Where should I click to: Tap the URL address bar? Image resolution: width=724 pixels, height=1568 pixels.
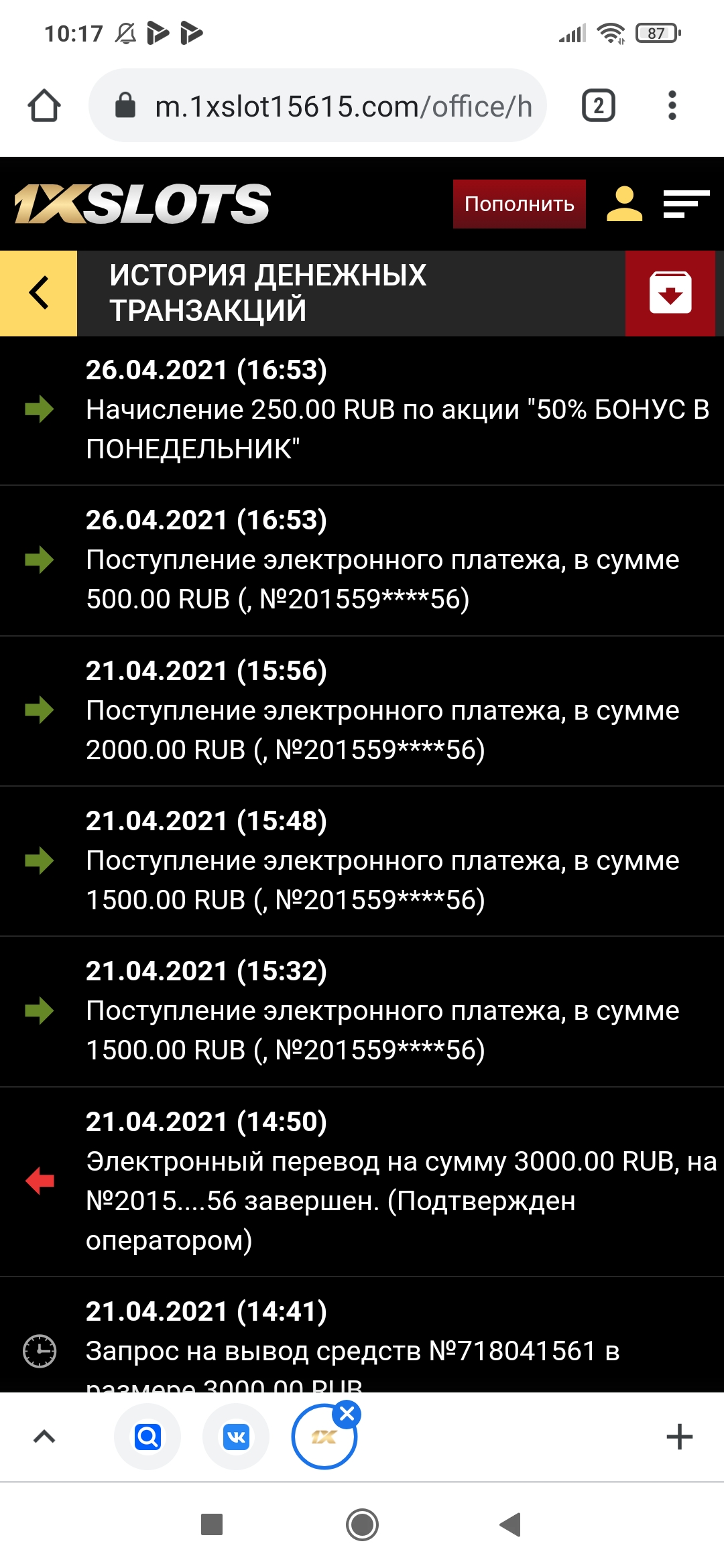point(318,106)
